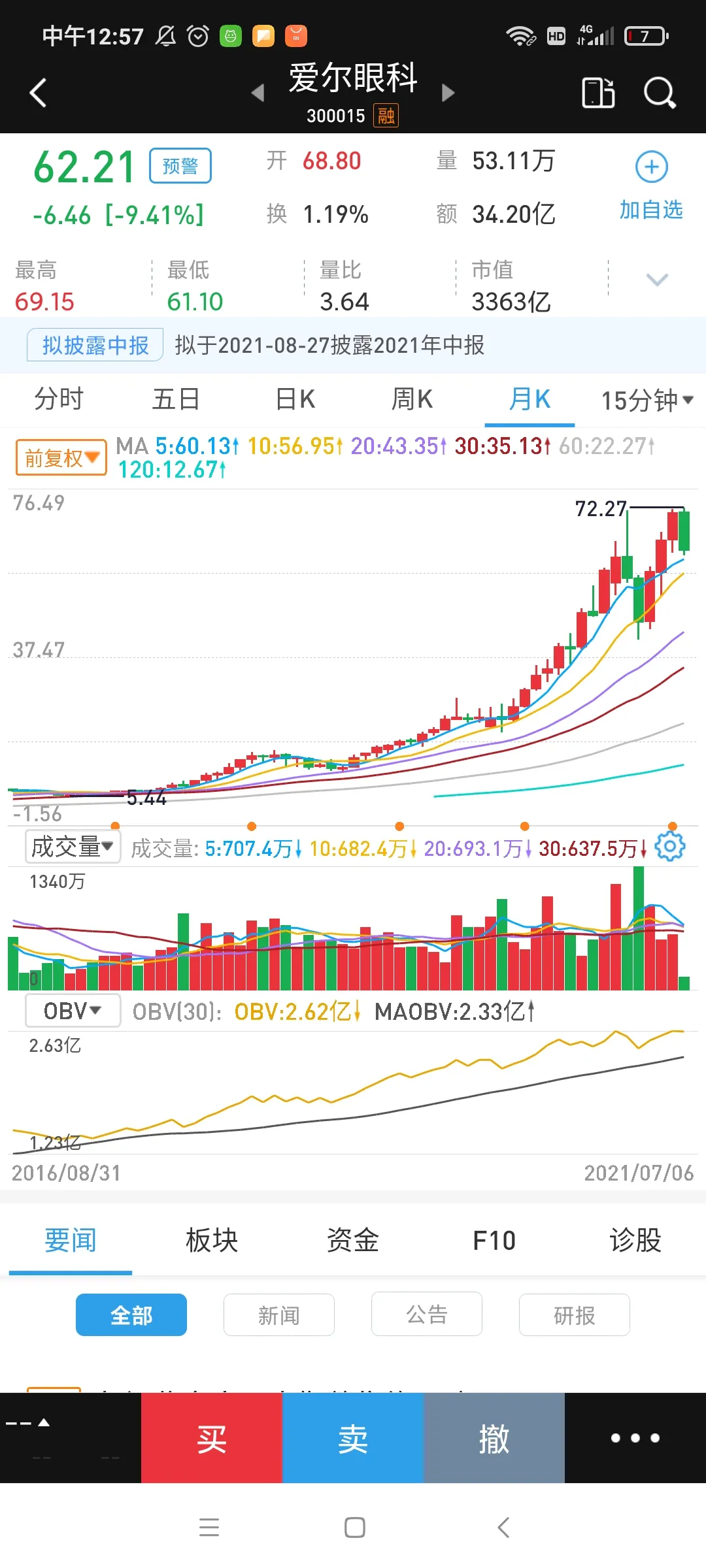
Task: Select the 日K chart tab
Action: point(295,399)
